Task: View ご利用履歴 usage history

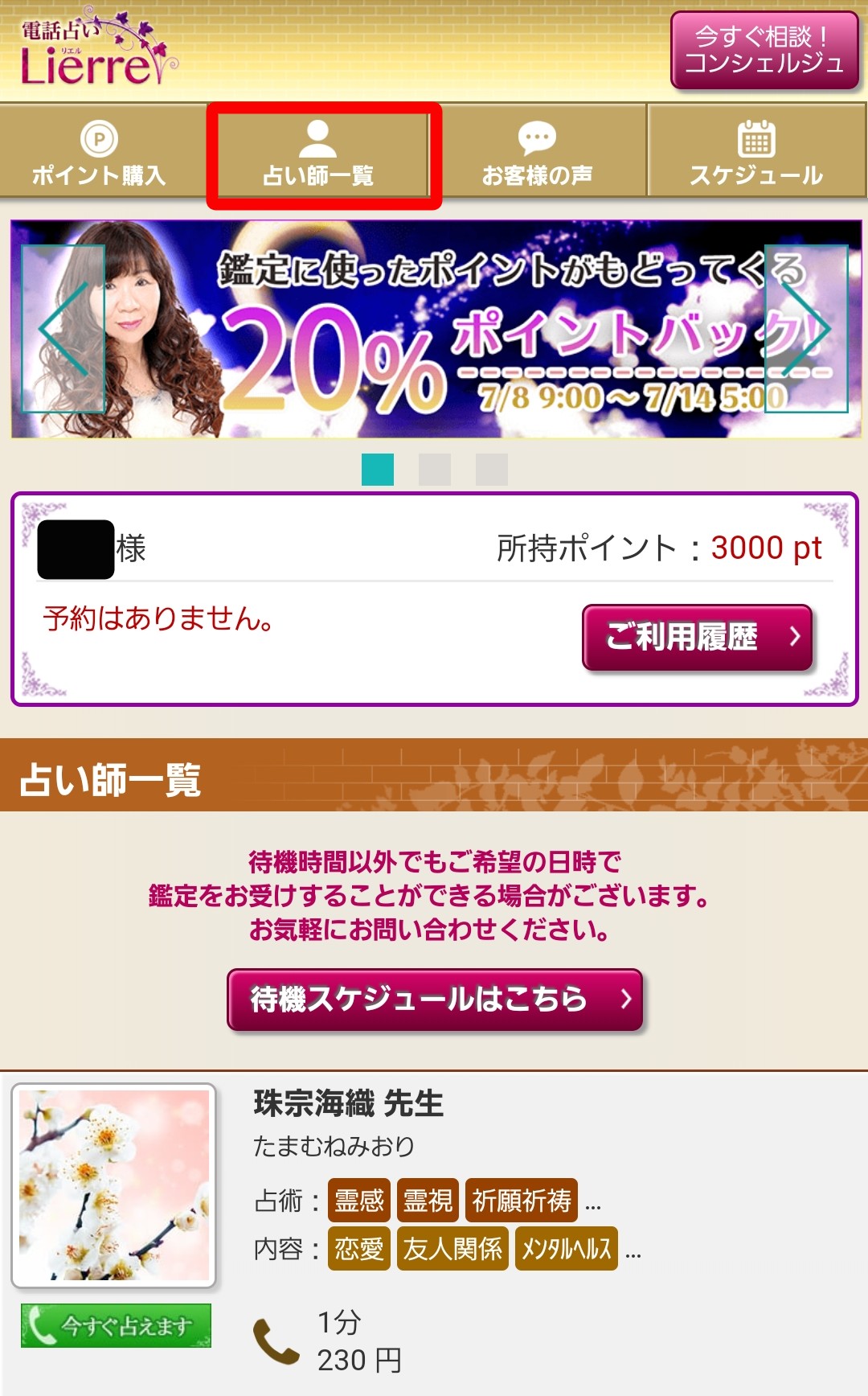Action: tap(697, 637)
